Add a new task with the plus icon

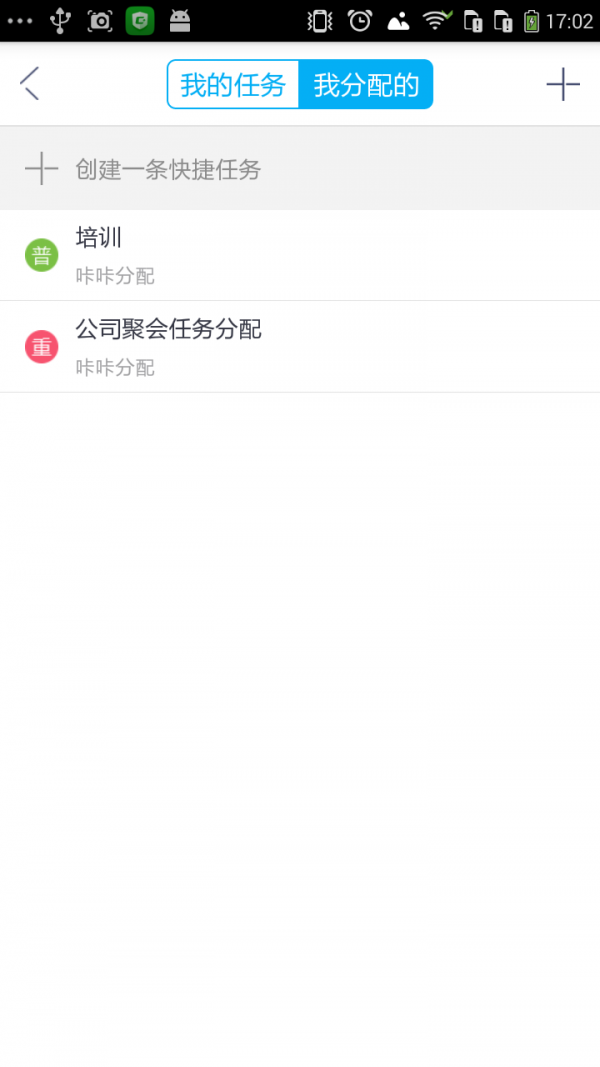pos(563,85)
